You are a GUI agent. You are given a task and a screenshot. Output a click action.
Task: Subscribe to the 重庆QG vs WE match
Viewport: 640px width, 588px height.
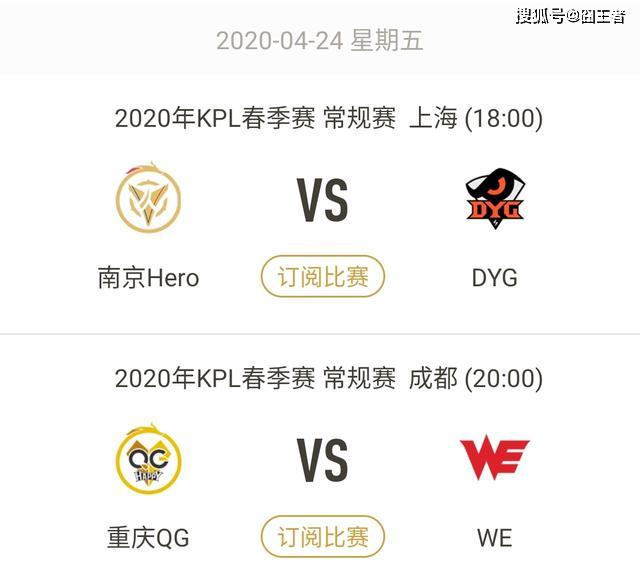(x=323, y=537)
